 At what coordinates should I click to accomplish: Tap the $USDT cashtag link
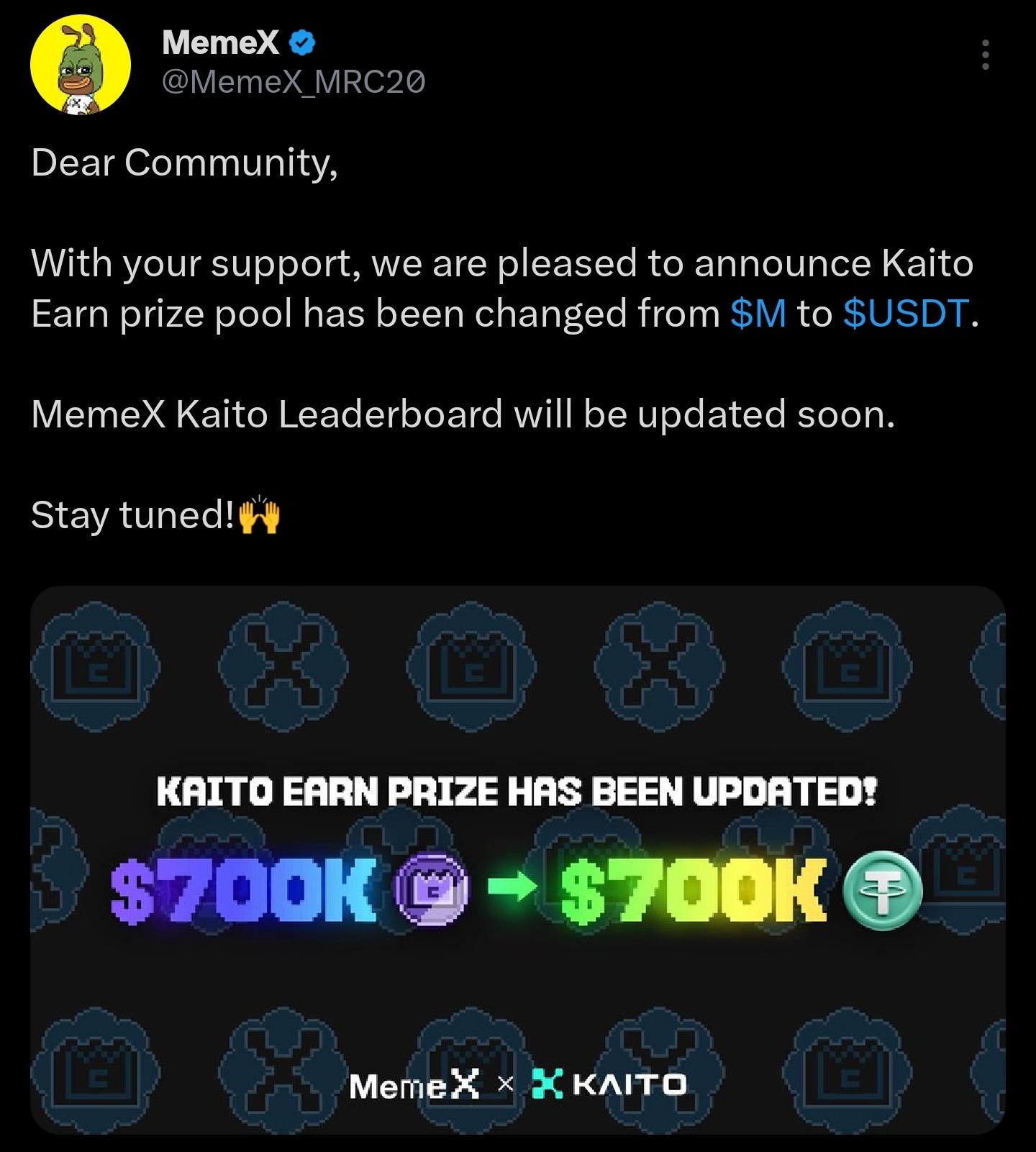pos(906,314)
